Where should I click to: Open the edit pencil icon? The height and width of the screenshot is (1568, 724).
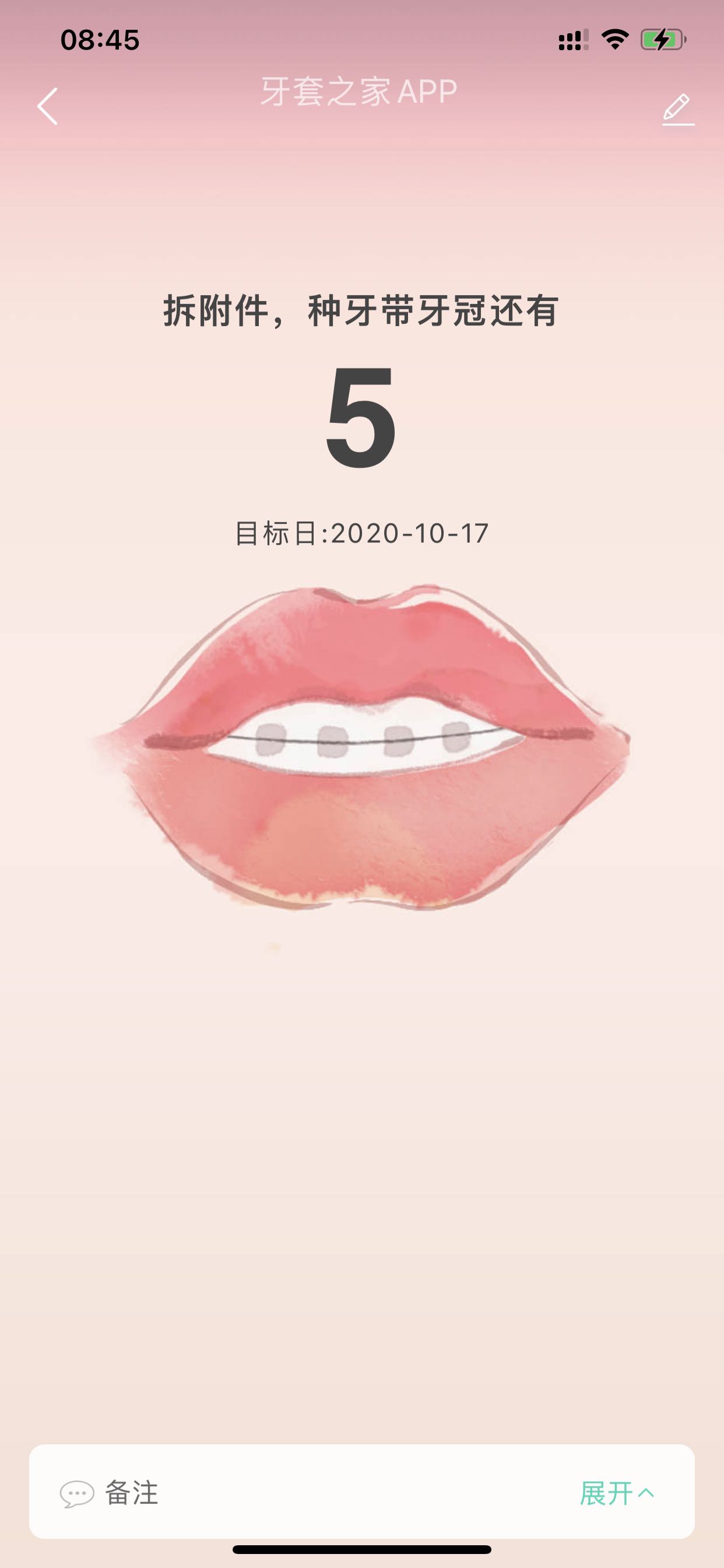tap(678, 110)
